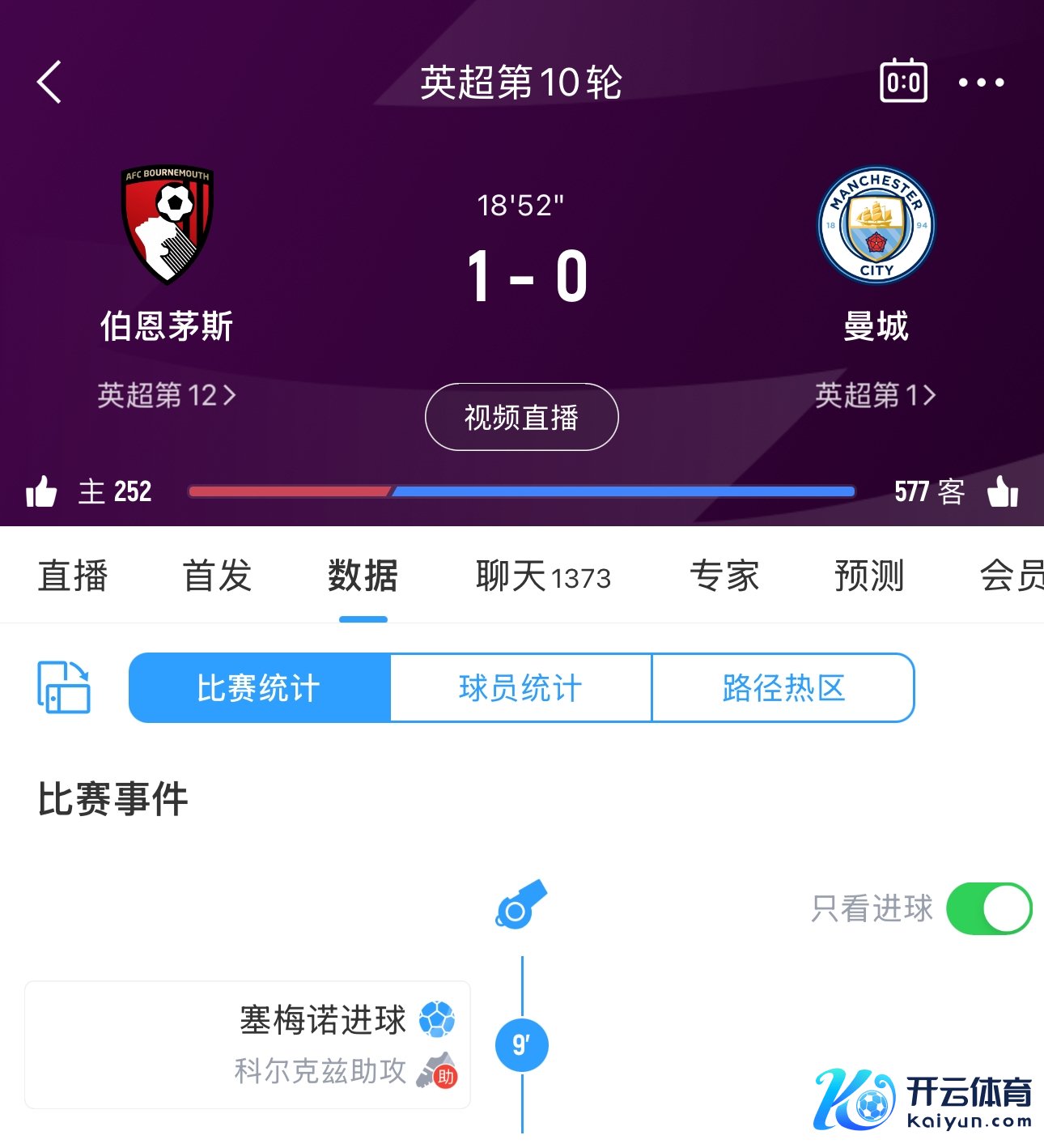Open the 聊天 chat tab
1044x1148 pixels.
(x=543, y=576)
